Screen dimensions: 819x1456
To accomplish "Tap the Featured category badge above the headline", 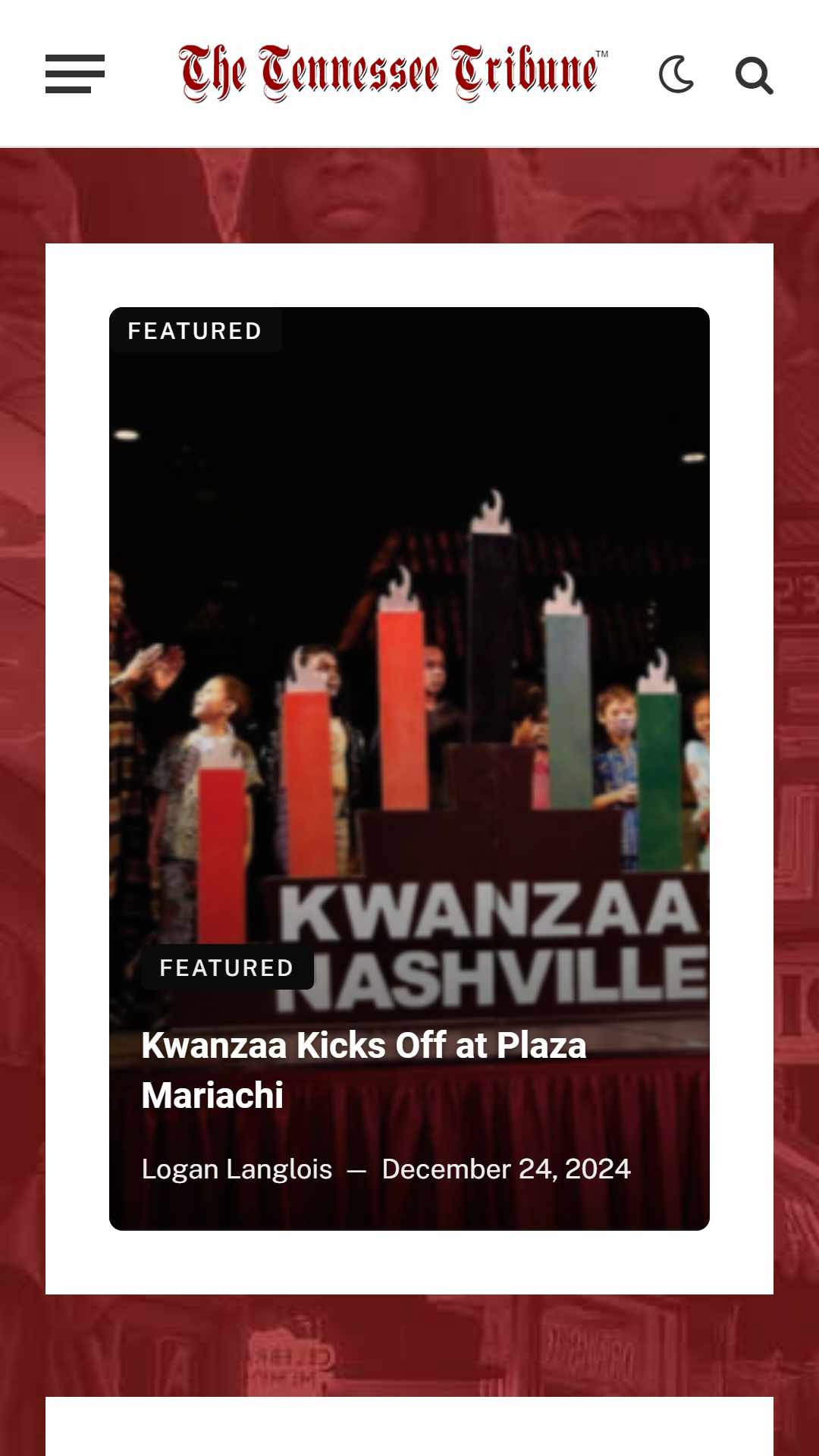I will click(x=227, y=968).
